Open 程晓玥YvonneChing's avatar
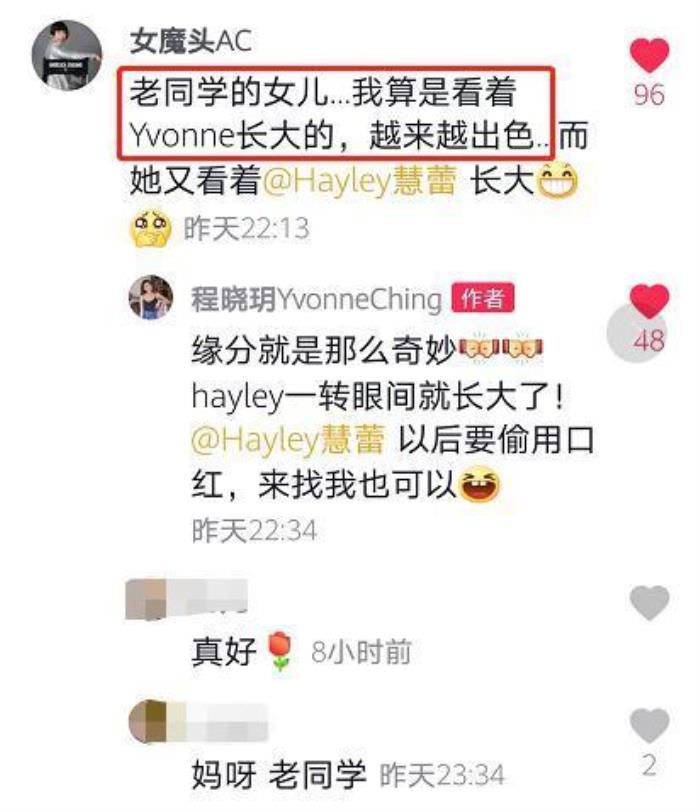Screen dimensions: 700x812 pyautogui.click(x=151, y=297)
